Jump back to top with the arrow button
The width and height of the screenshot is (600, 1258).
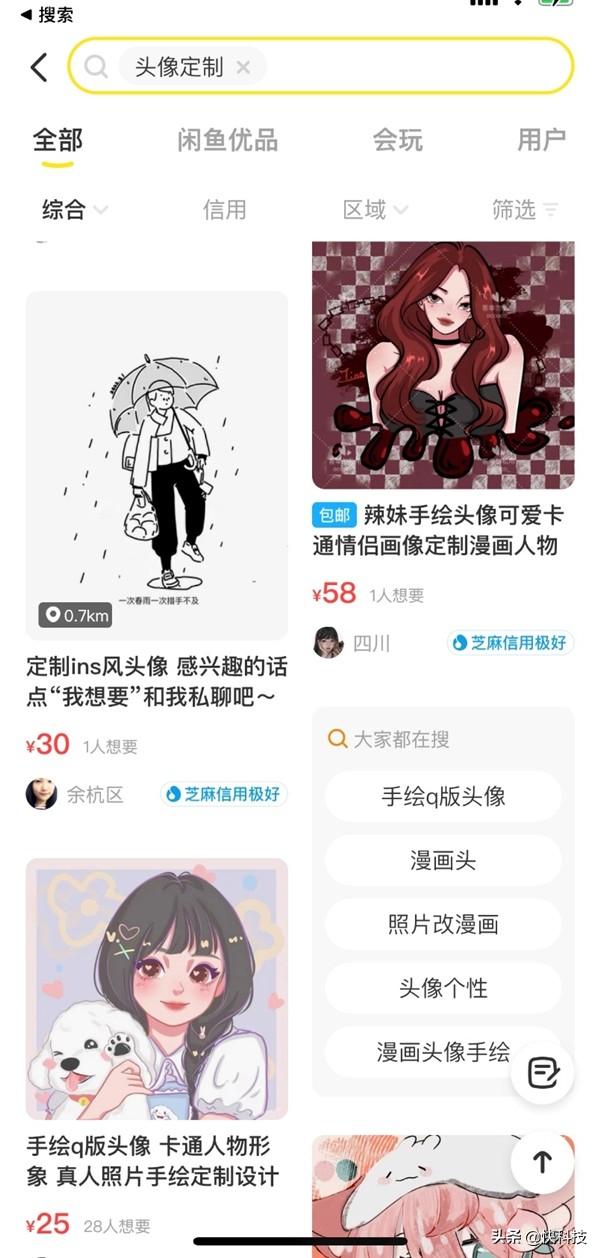click(x=542, y=1161)
